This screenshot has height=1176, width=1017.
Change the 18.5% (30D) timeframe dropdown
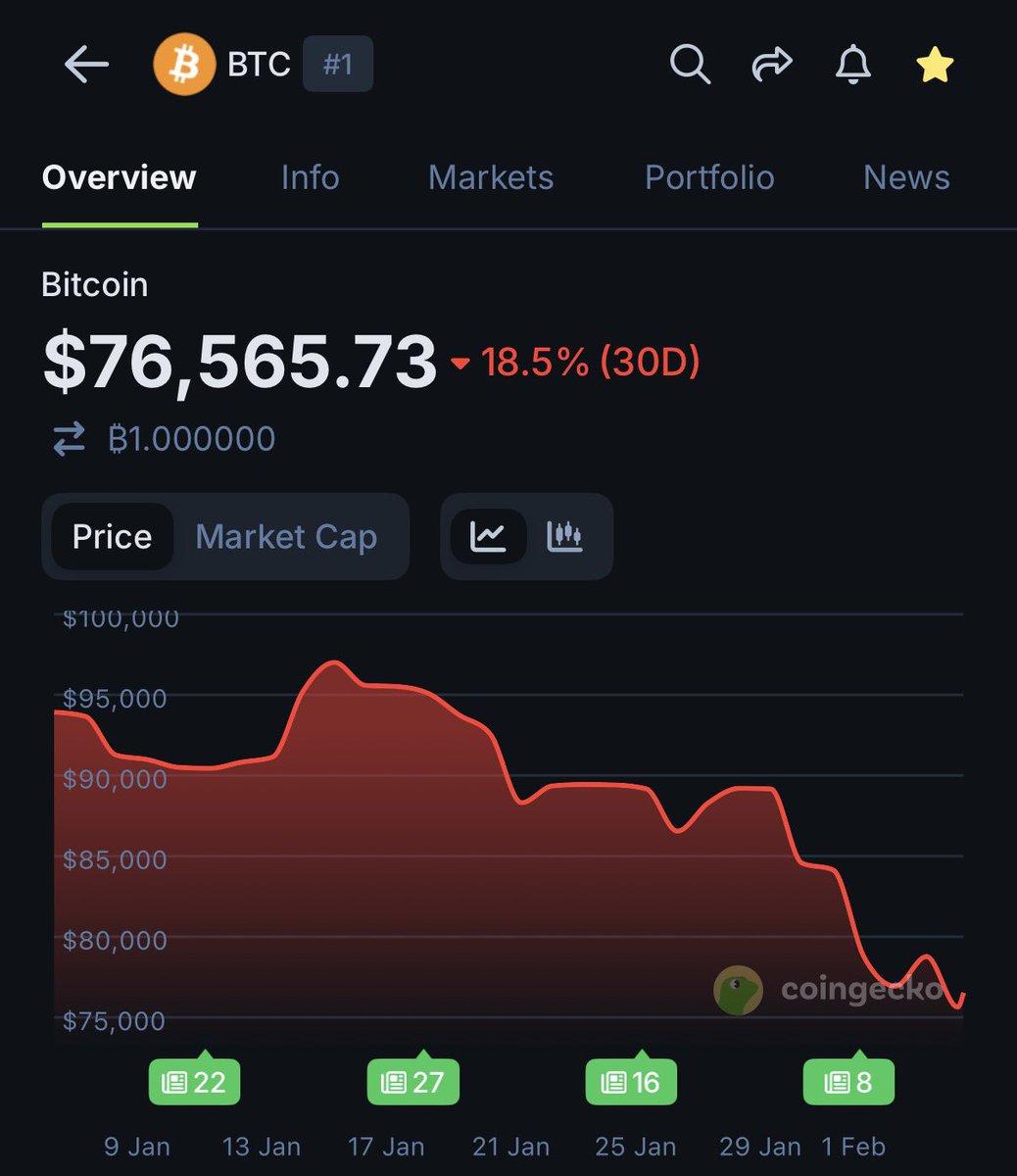[576, 363]
